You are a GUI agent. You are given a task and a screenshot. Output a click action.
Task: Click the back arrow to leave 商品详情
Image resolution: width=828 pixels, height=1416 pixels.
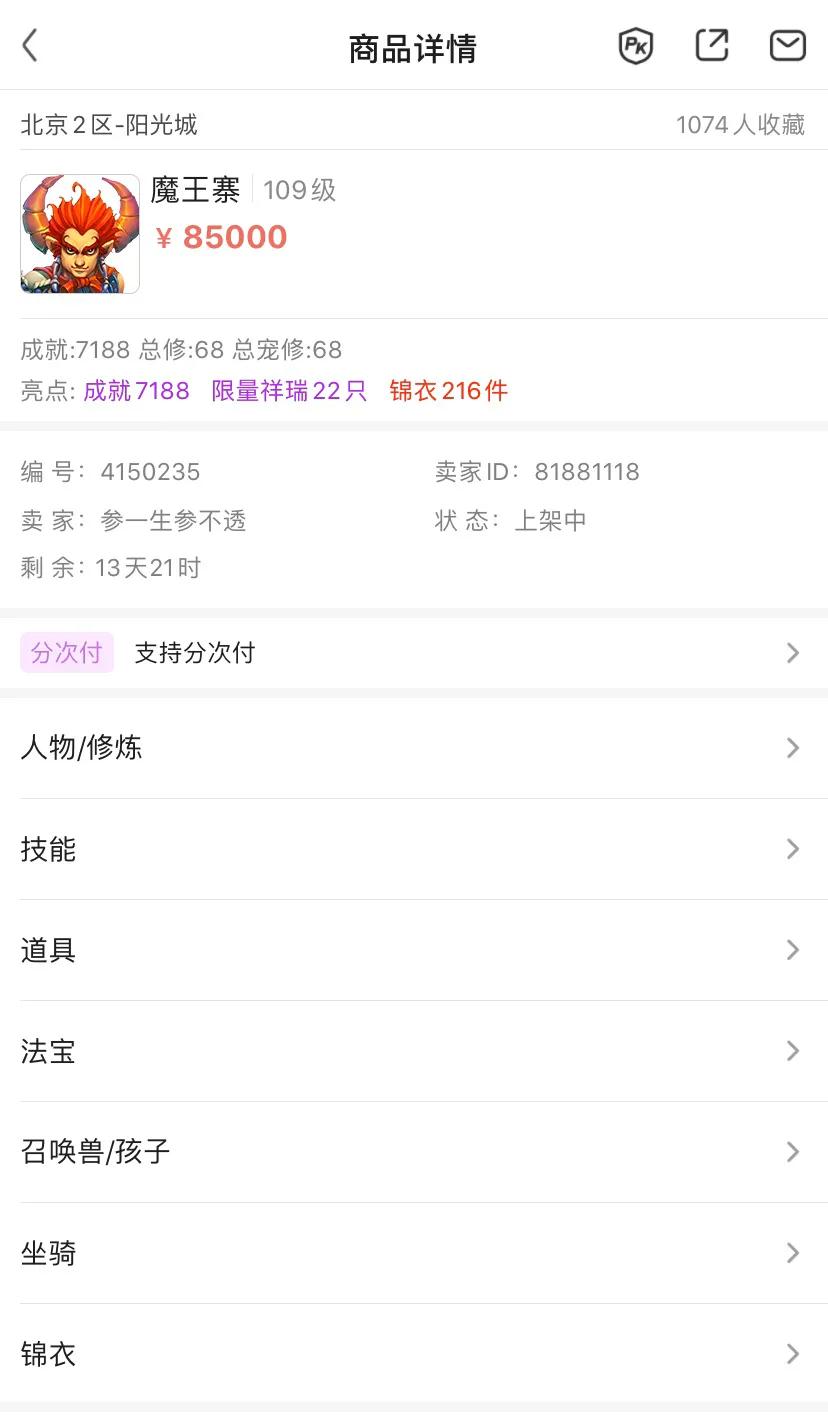click(29, 45)
